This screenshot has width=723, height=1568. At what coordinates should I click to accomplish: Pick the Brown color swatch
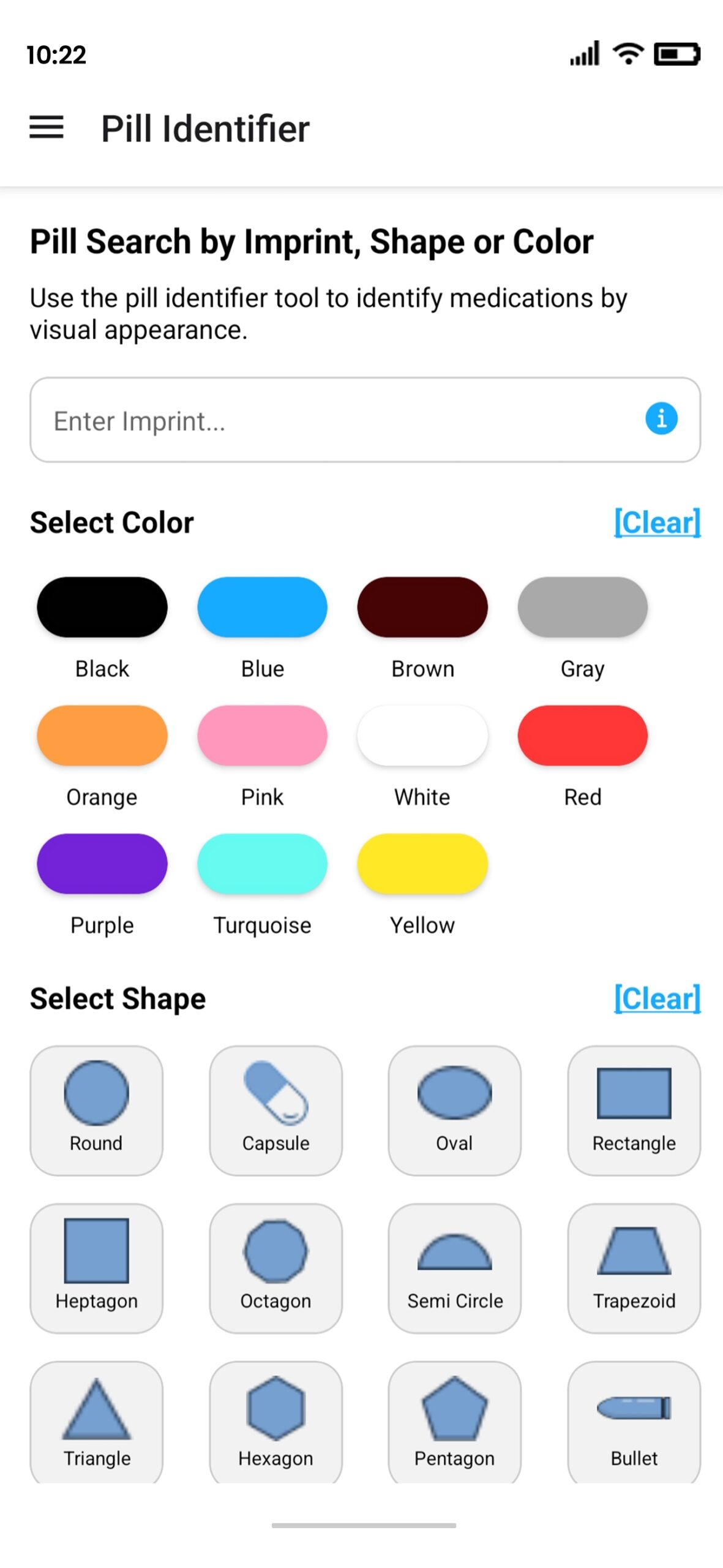tap(422, 607)
